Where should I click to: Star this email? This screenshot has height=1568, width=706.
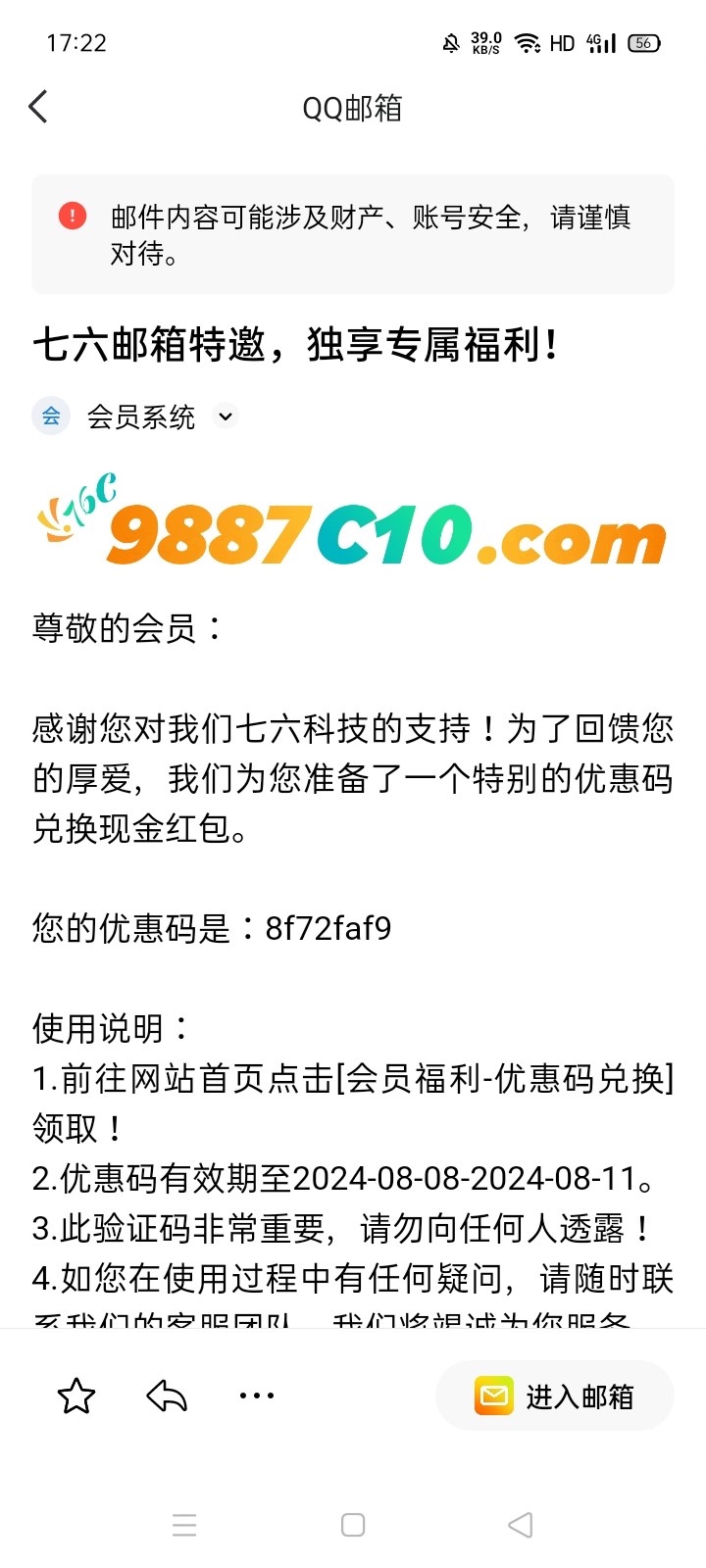(x=76, y=1396)
